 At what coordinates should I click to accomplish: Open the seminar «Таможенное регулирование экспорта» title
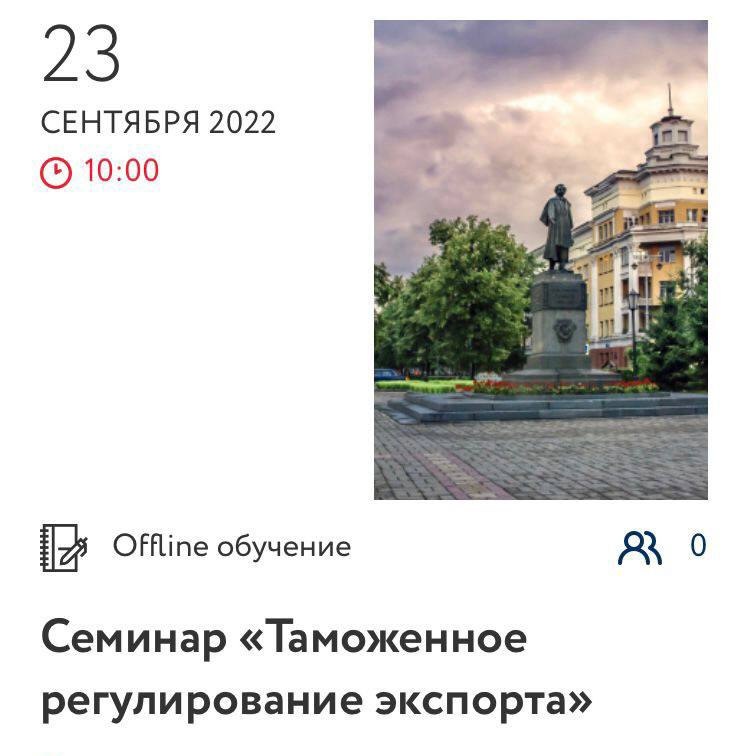tap(316, 669)
